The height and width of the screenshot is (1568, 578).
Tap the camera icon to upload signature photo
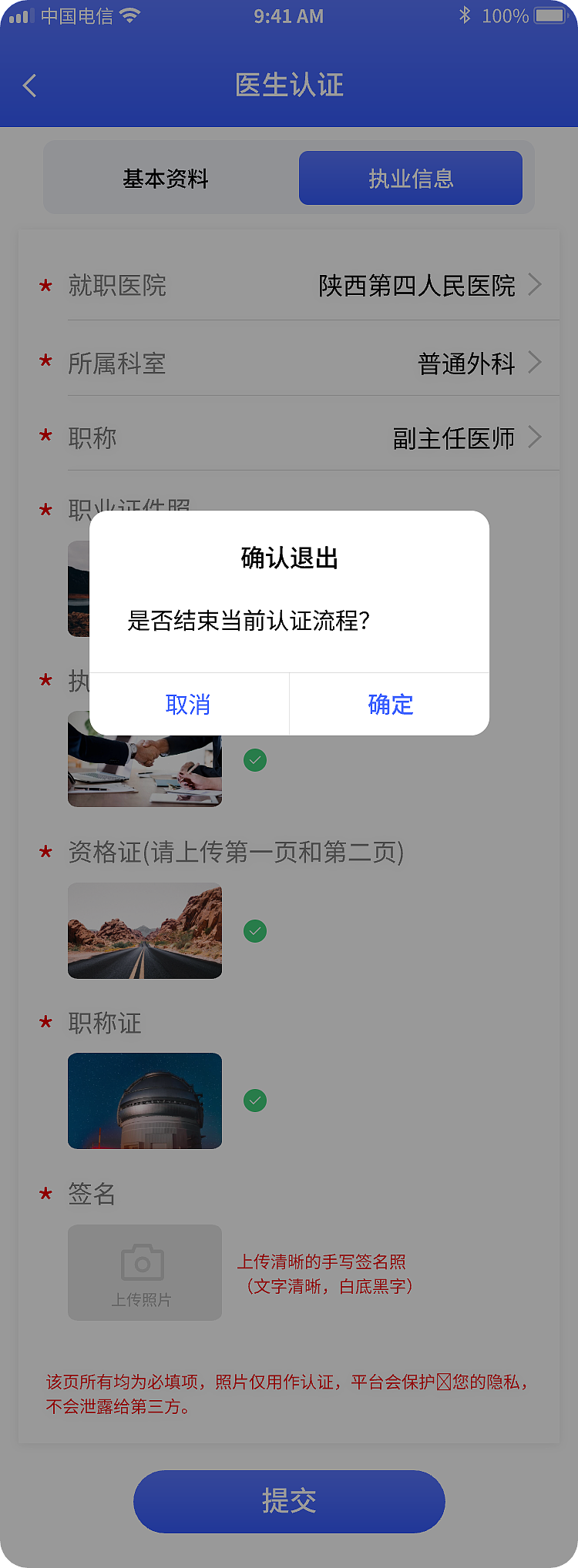pos(144,1261)
